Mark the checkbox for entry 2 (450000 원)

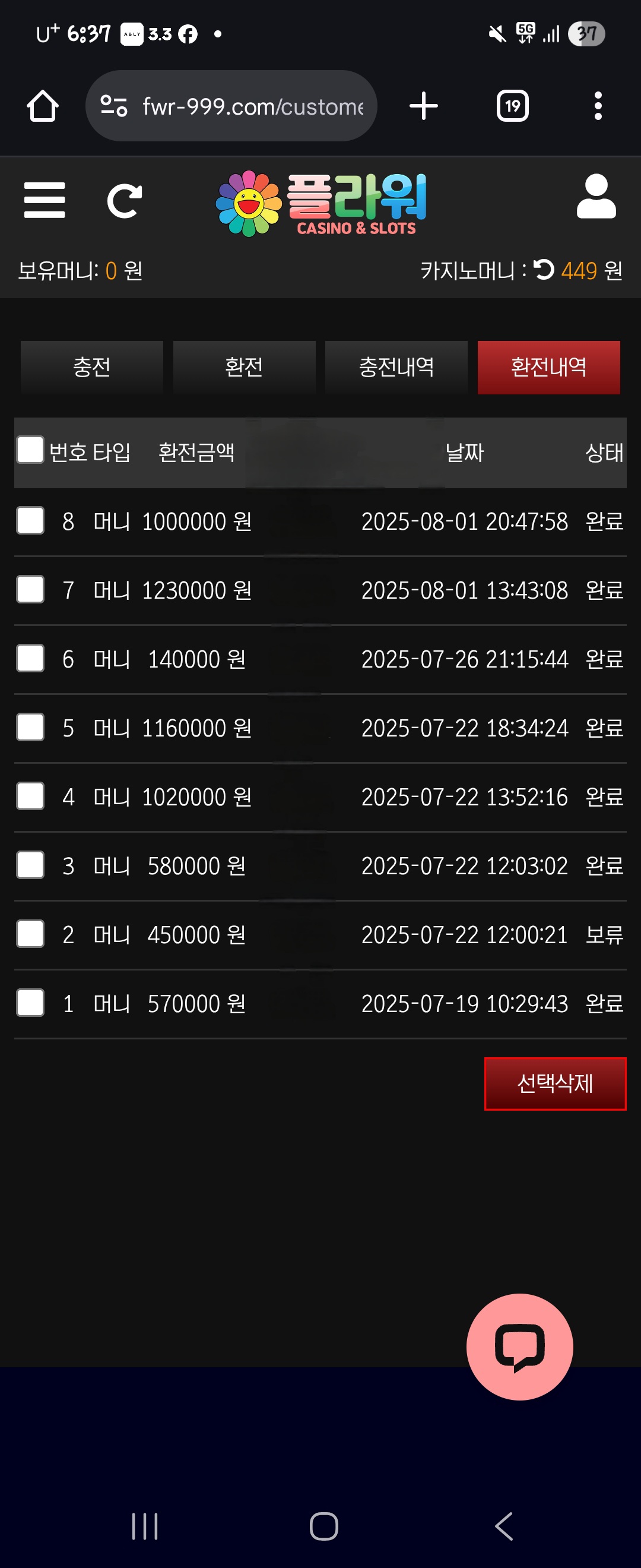tap(30, 934)
